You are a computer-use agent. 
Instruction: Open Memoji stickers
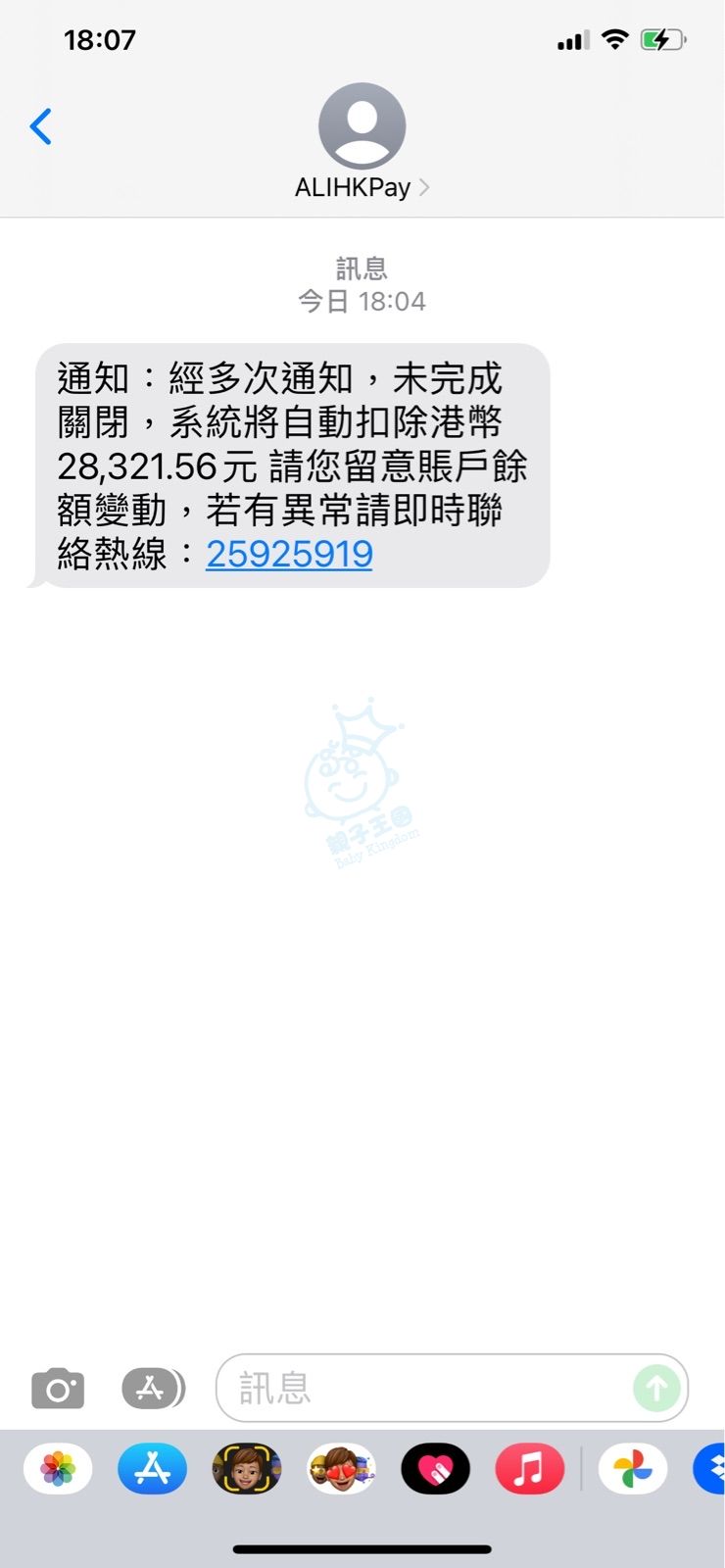tap(341, 1469)
